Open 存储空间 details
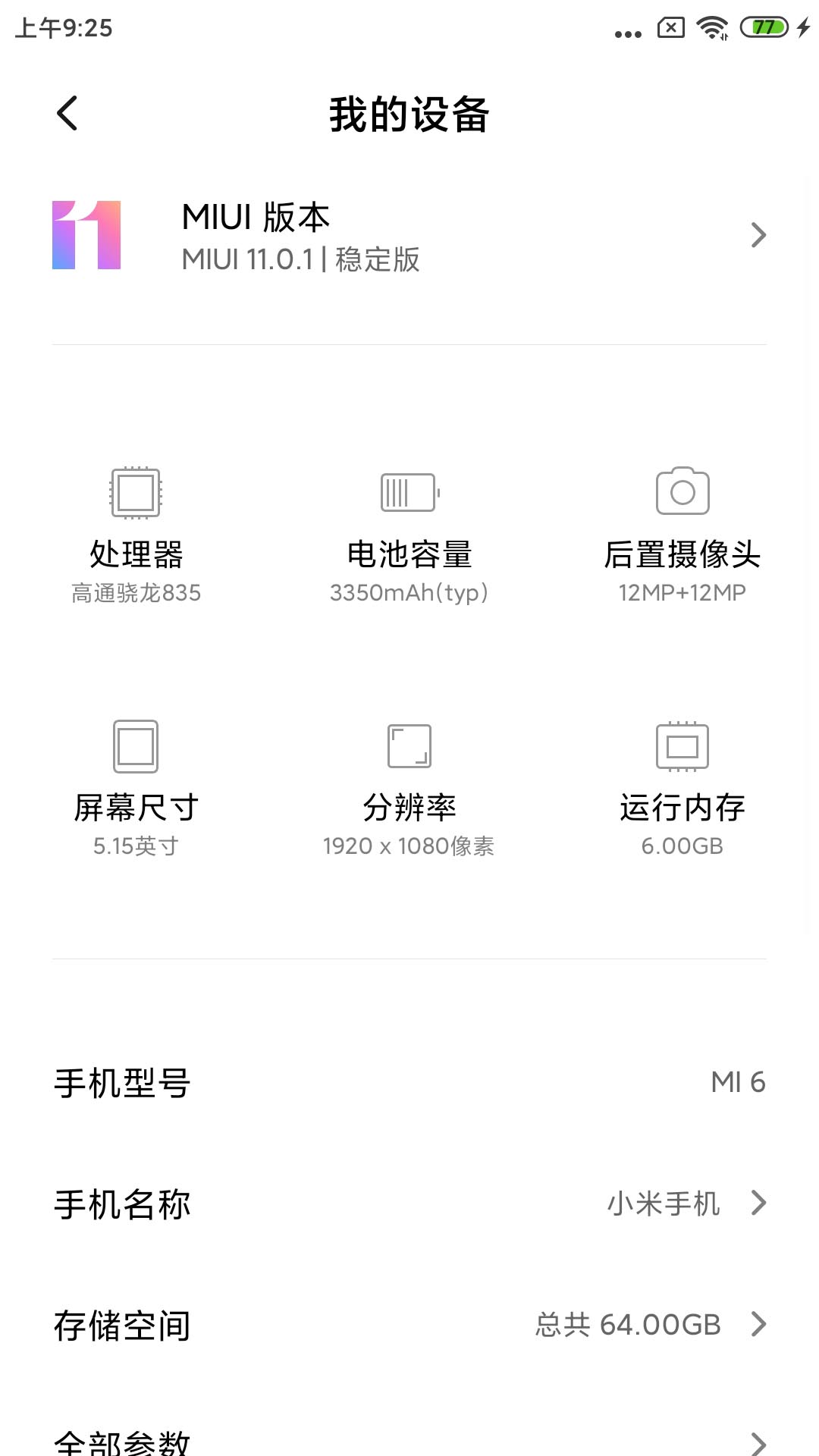Screen dimensions: 819x1456 [409, 1325]
